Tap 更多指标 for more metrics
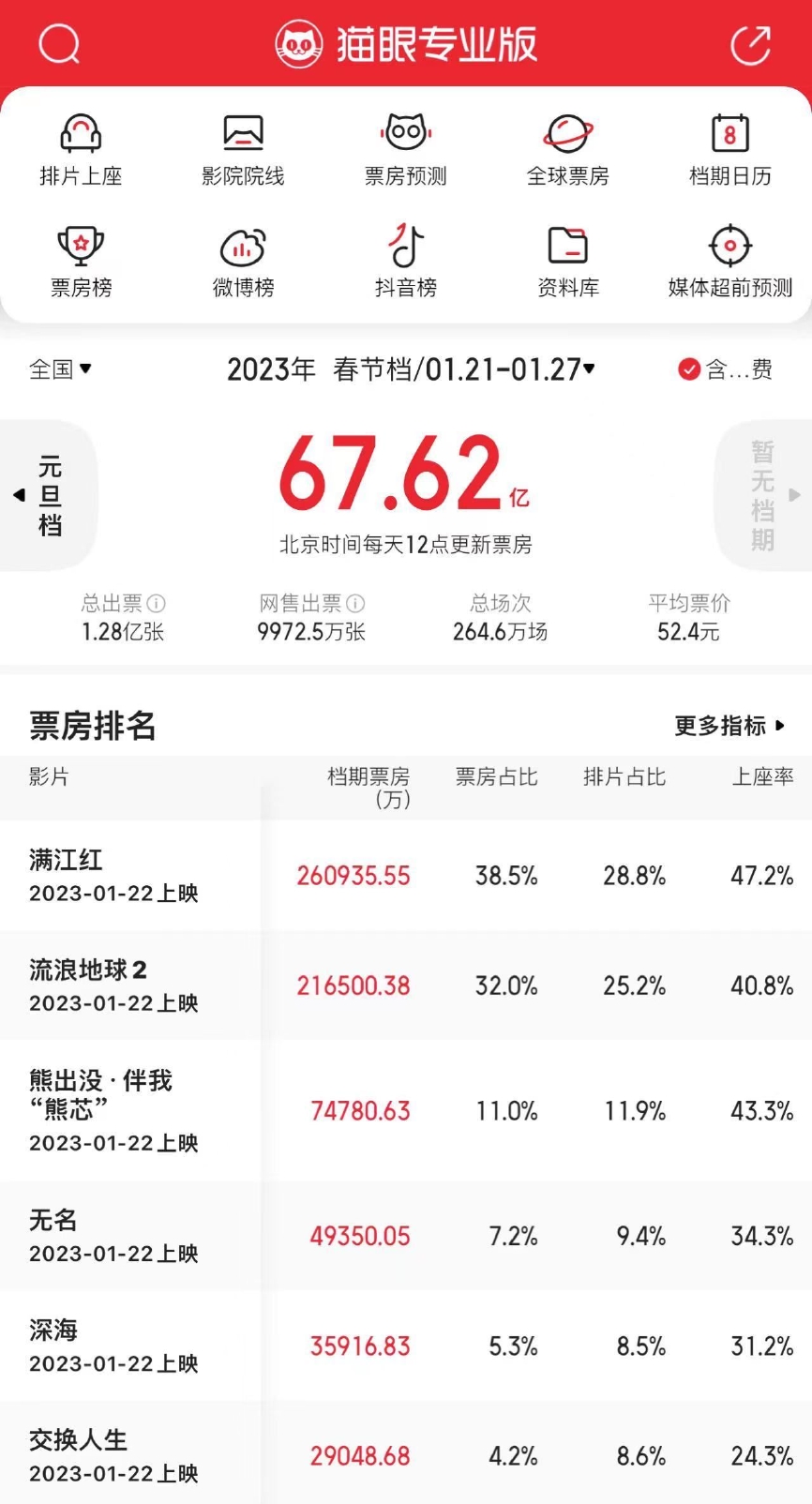The image size is (812, 1504). point(729,726)
